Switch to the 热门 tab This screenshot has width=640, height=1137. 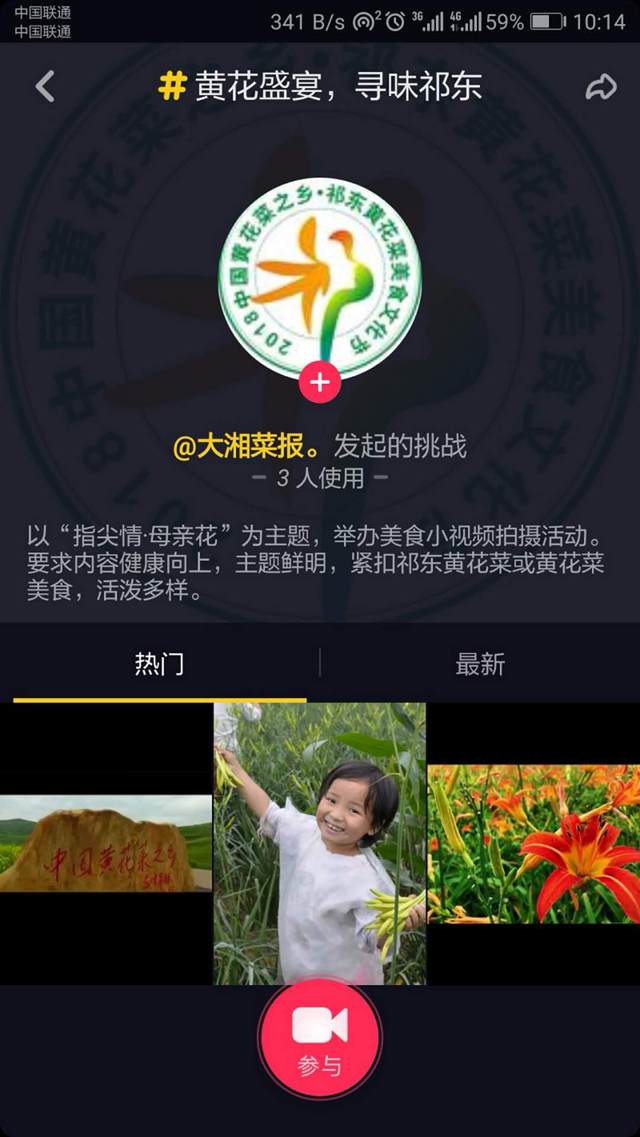click(160, 664)
